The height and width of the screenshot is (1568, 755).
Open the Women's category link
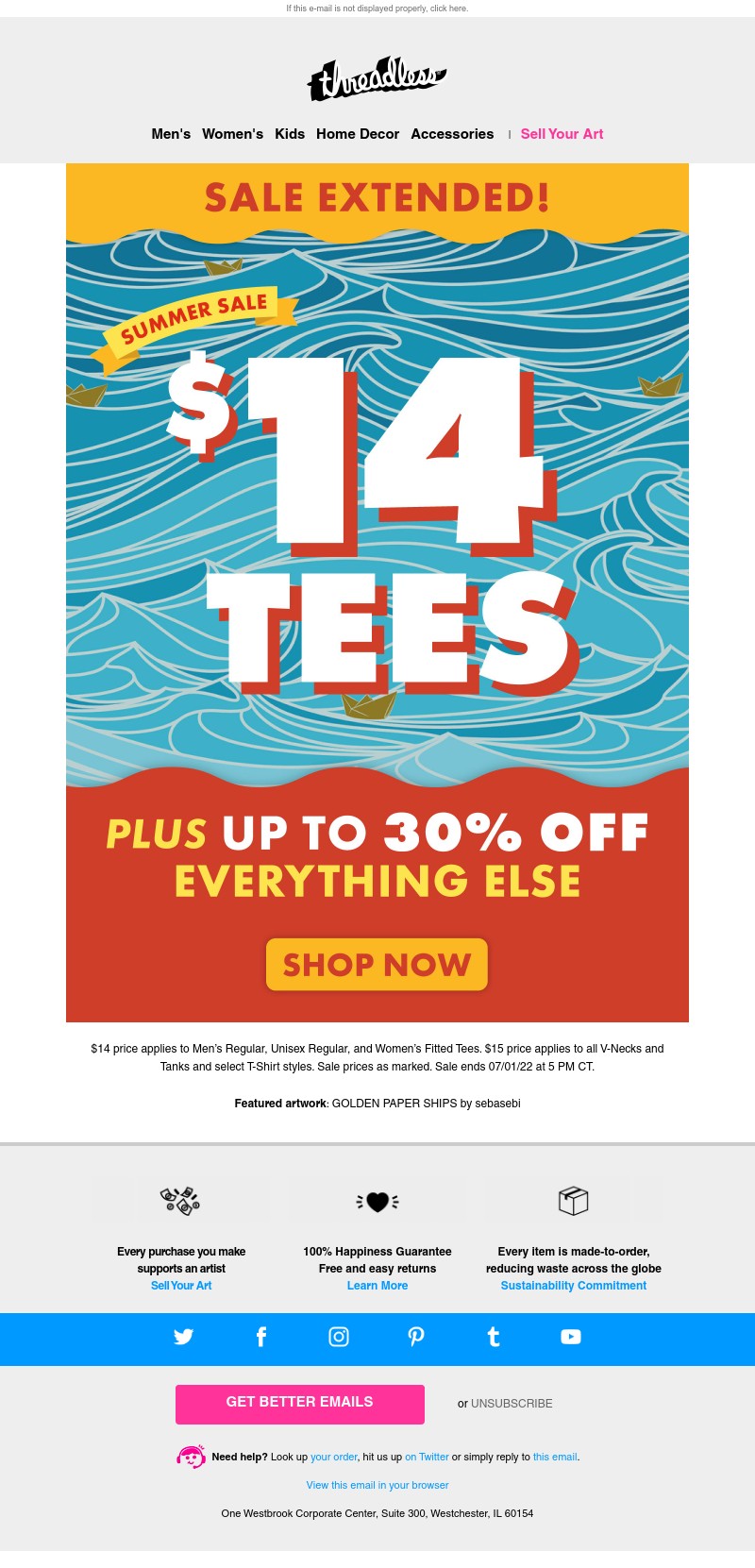tap(232, 134)
